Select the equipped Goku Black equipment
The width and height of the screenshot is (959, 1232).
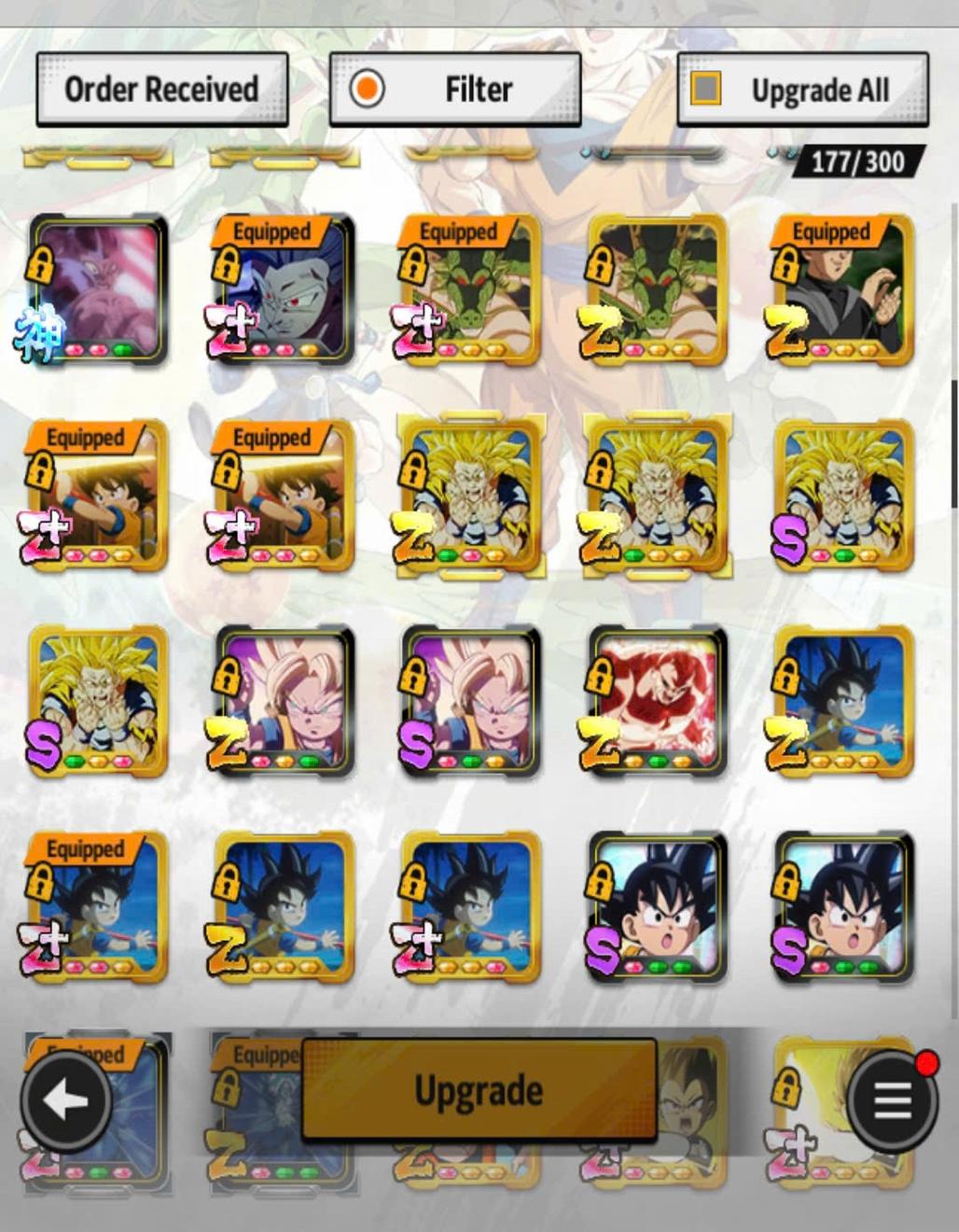pos(843,291)
